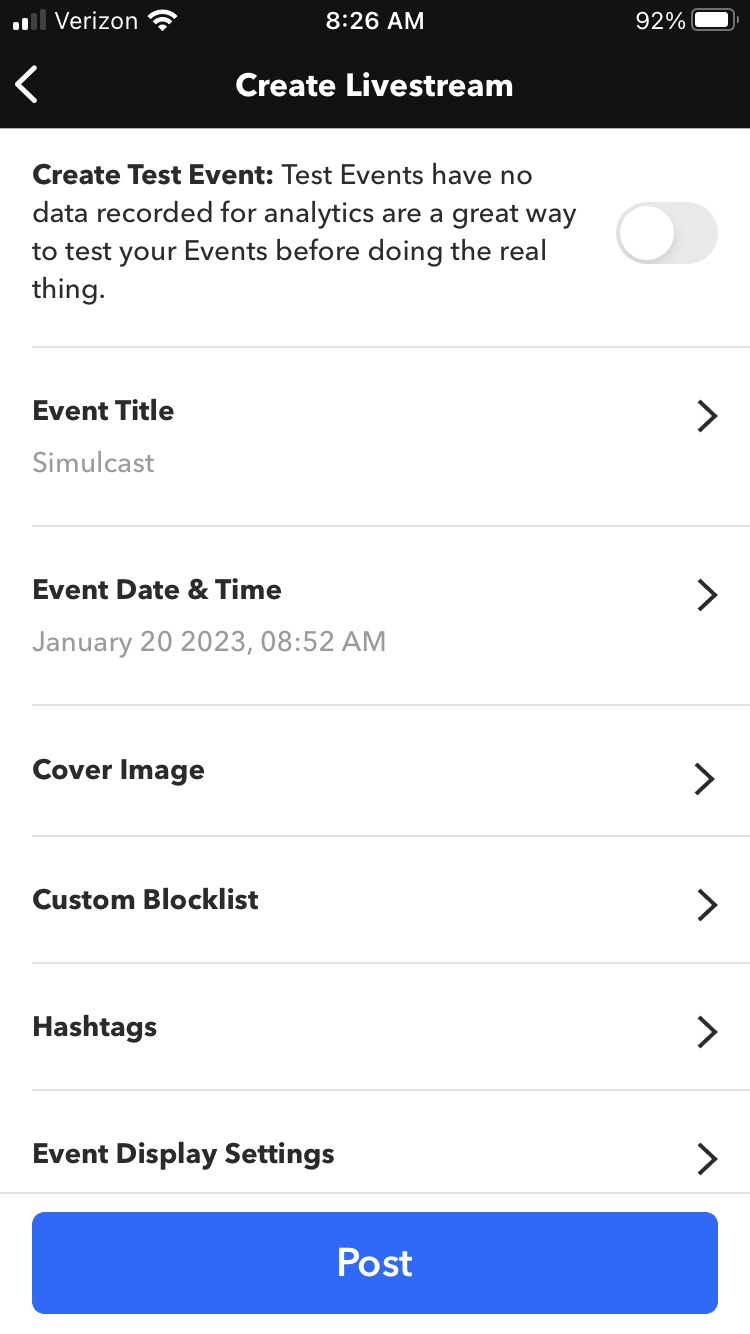The width and height of the screenshot is (750, 1334).
Task: Open Event Display Settings
Action: pyautogui.click(x=375, y=1155)
